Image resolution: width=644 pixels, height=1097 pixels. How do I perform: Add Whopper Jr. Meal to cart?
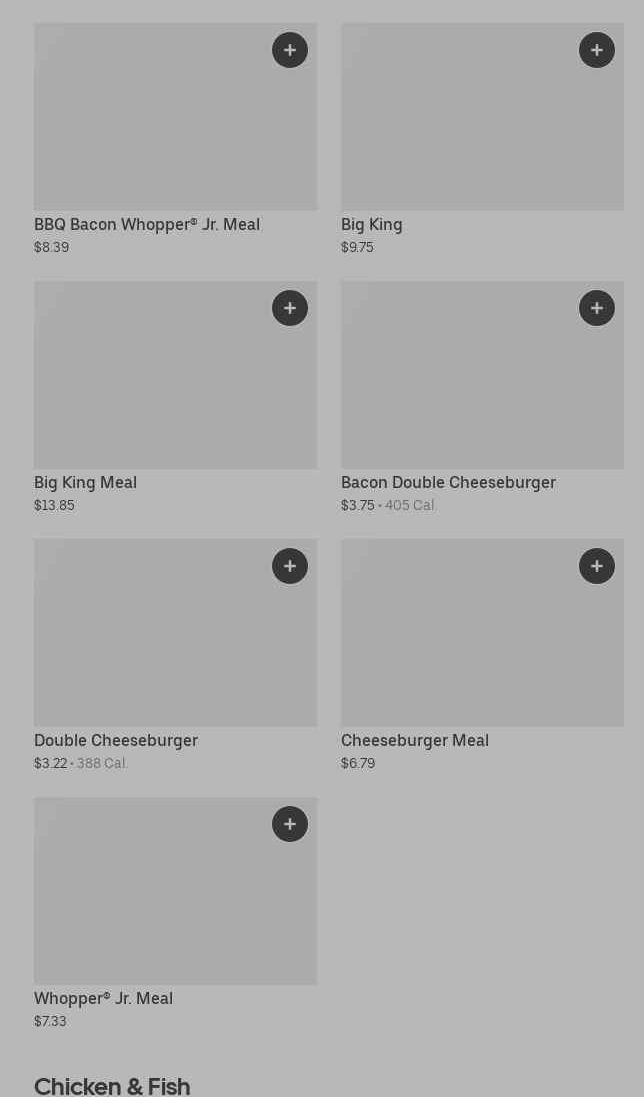pos(290,824)
